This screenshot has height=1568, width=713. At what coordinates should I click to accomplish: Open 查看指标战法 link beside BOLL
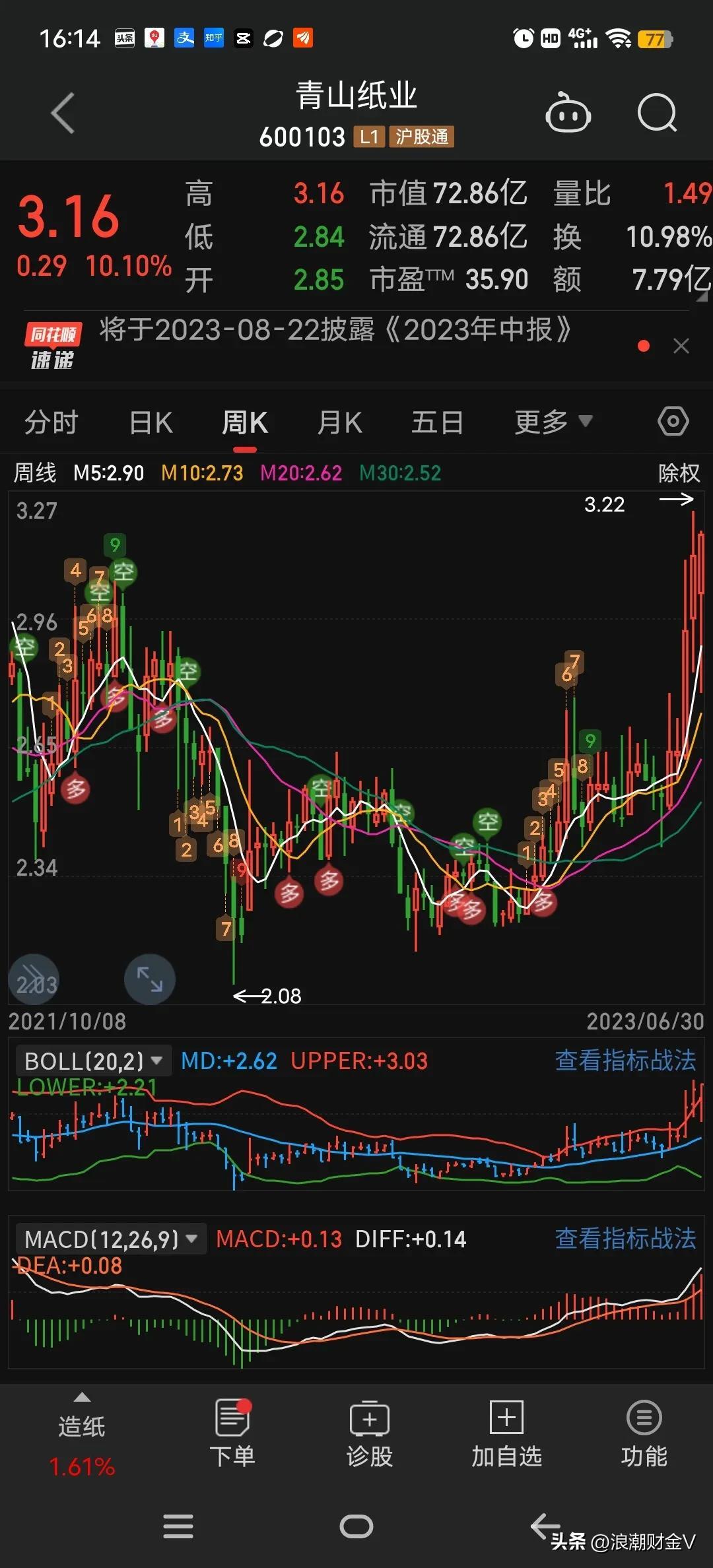[x=625, y=1061]
